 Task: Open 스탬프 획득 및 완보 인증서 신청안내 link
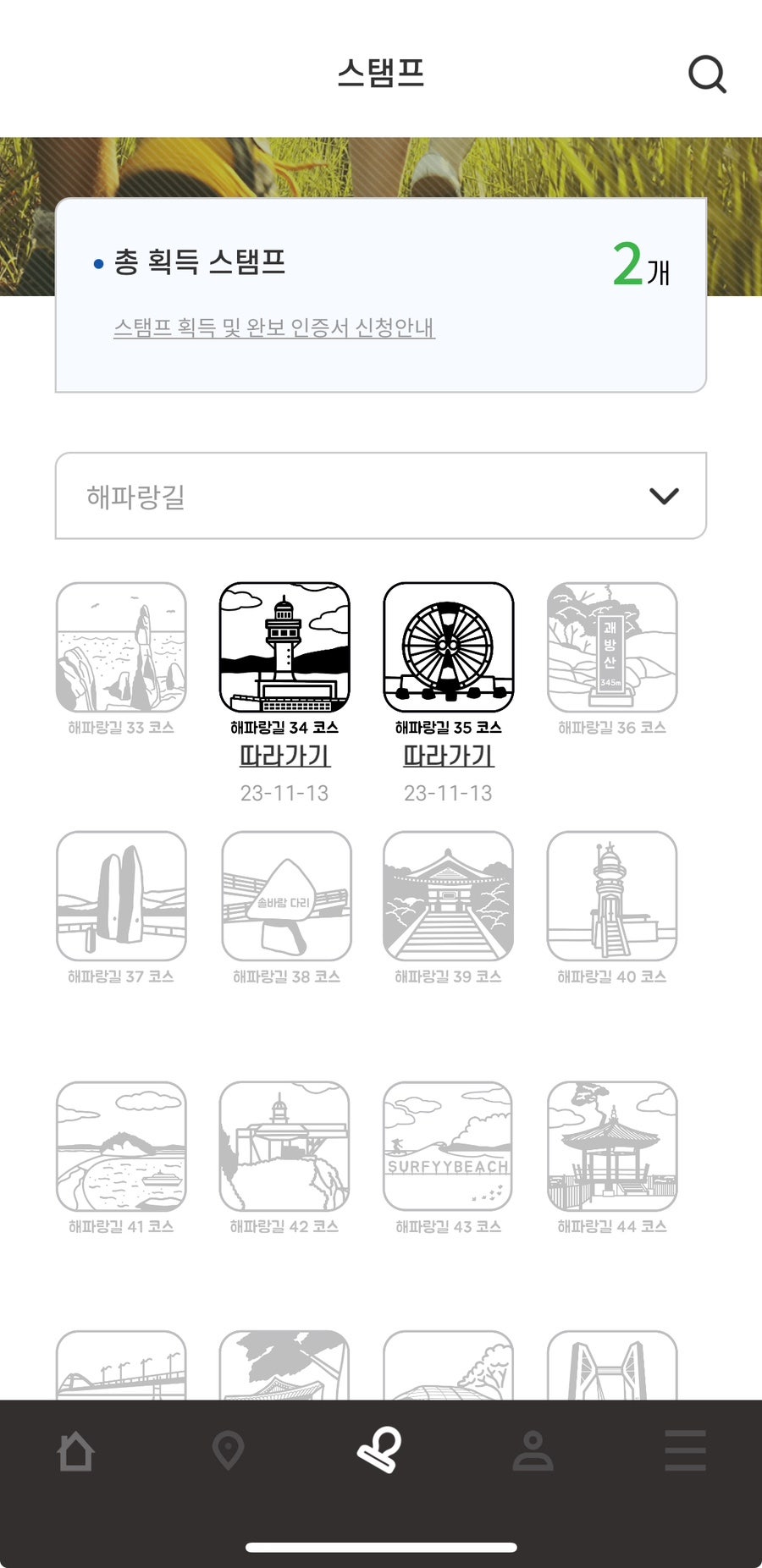274,327
